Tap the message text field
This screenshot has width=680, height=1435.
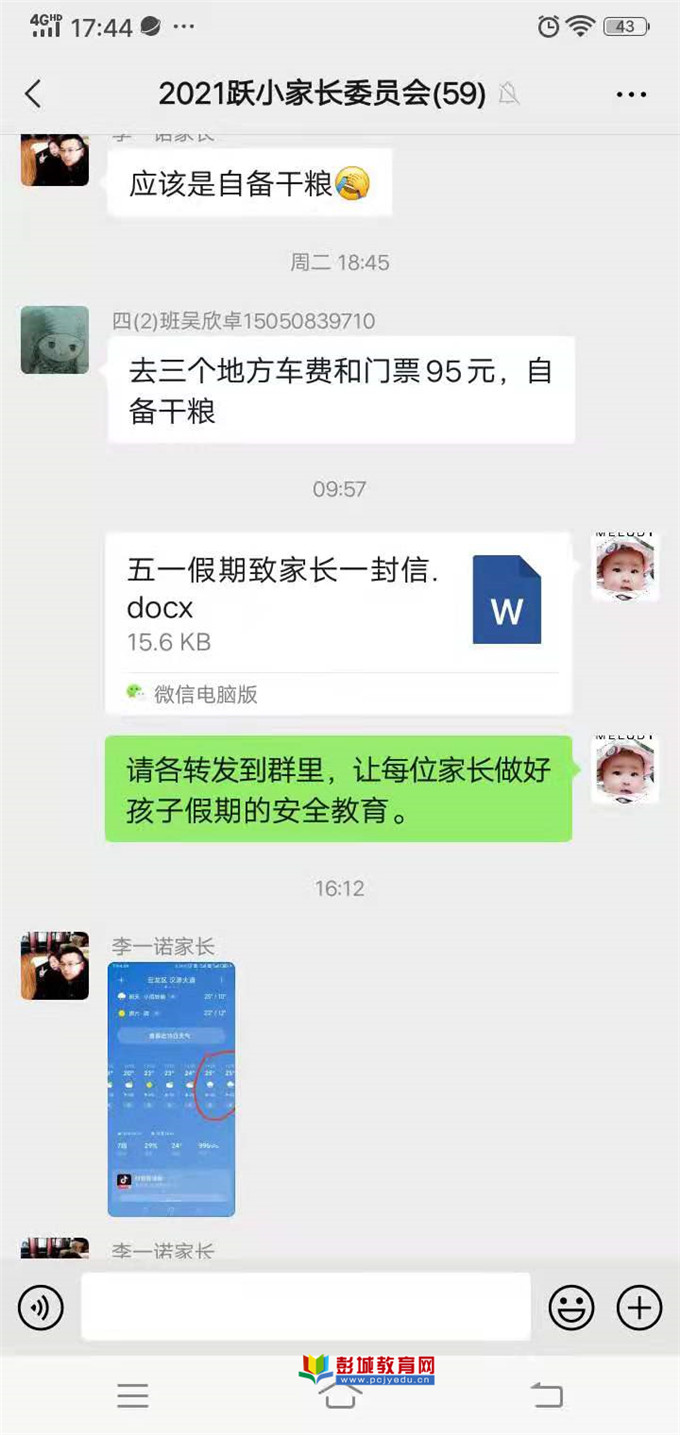click(305, 1306)
